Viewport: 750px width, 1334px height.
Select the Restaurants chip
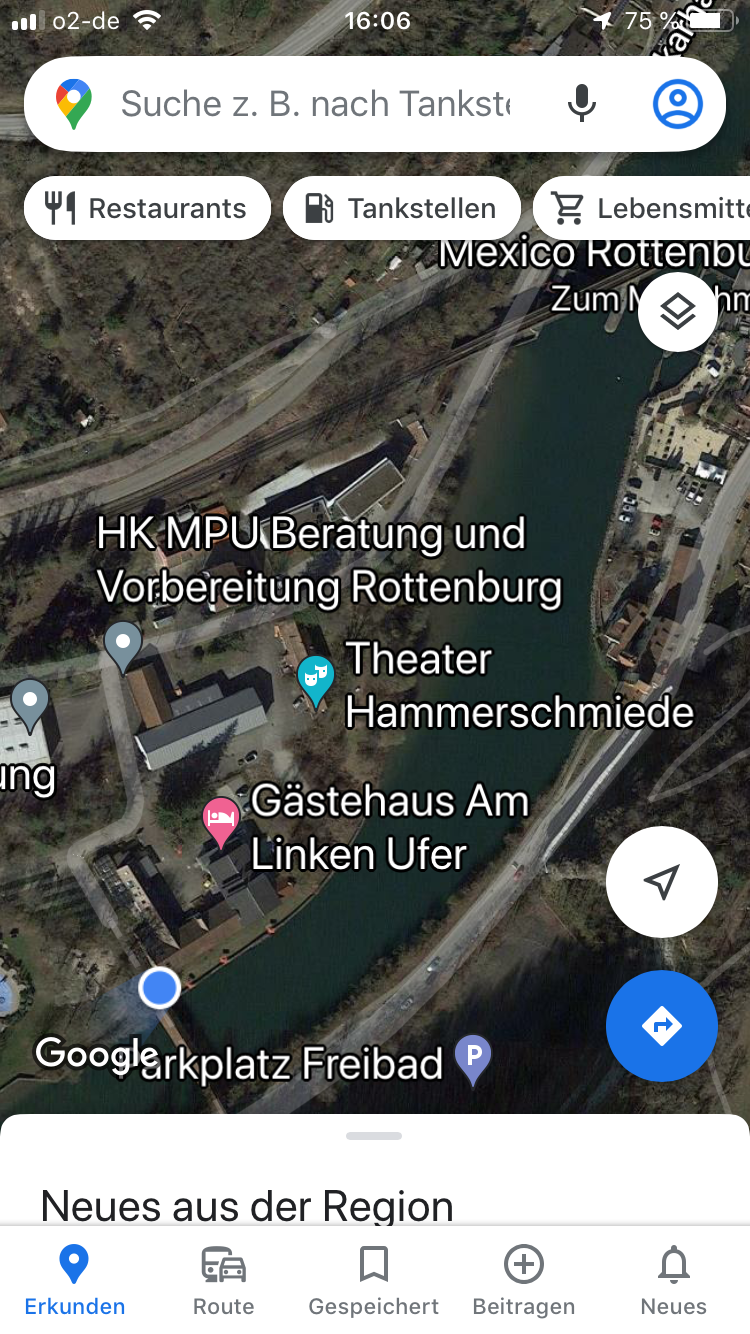pyautogui.click(x=147, y=208)
